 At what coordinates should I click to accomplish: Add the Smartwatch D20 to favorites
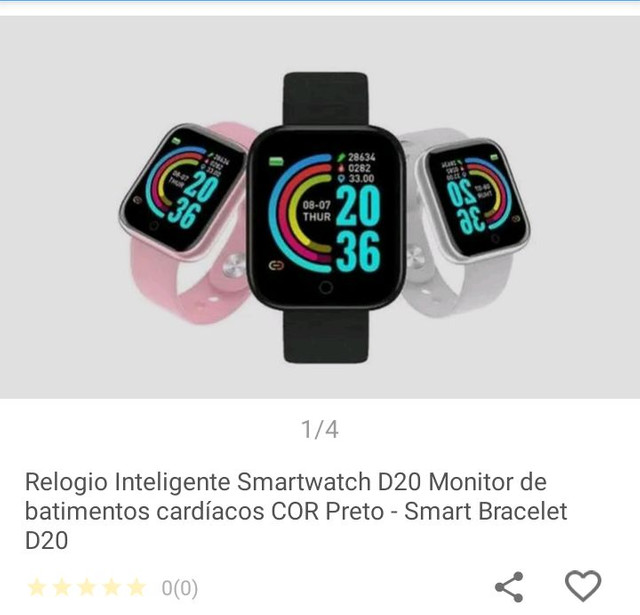[582, 586]
